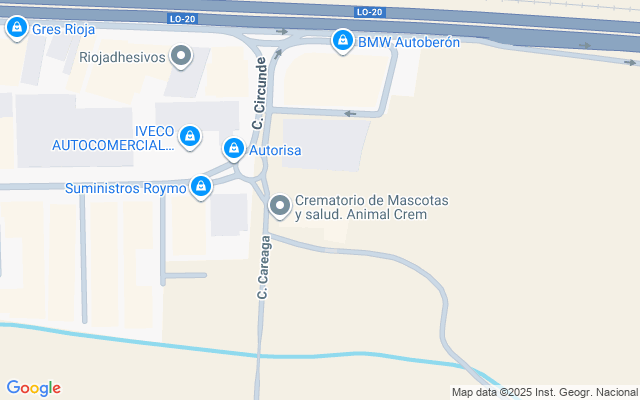Screen dimensions: 640x400
Task: Select the Riojadhesivos map pin
Action: 181,57
